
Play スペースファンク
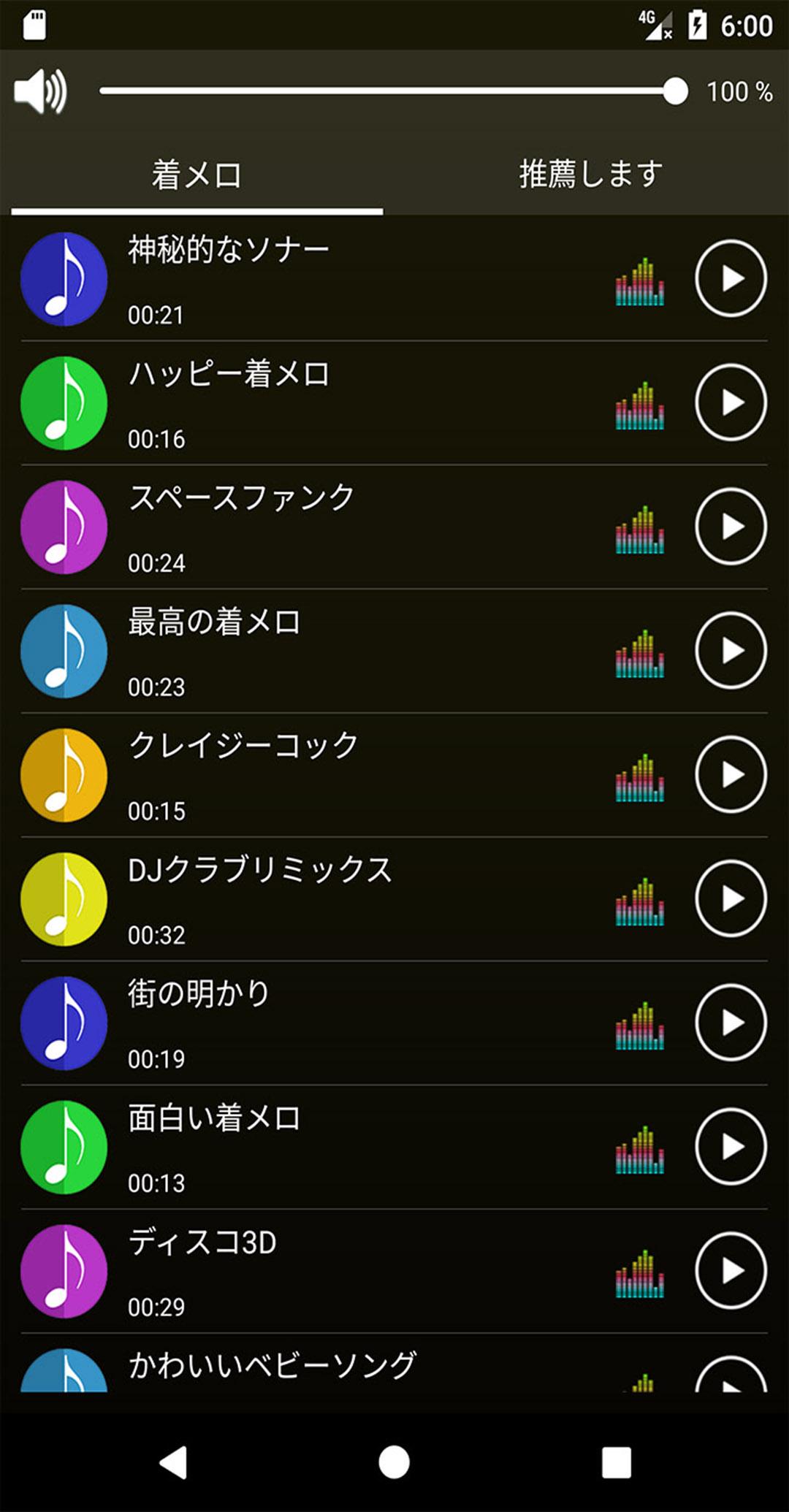731,527
